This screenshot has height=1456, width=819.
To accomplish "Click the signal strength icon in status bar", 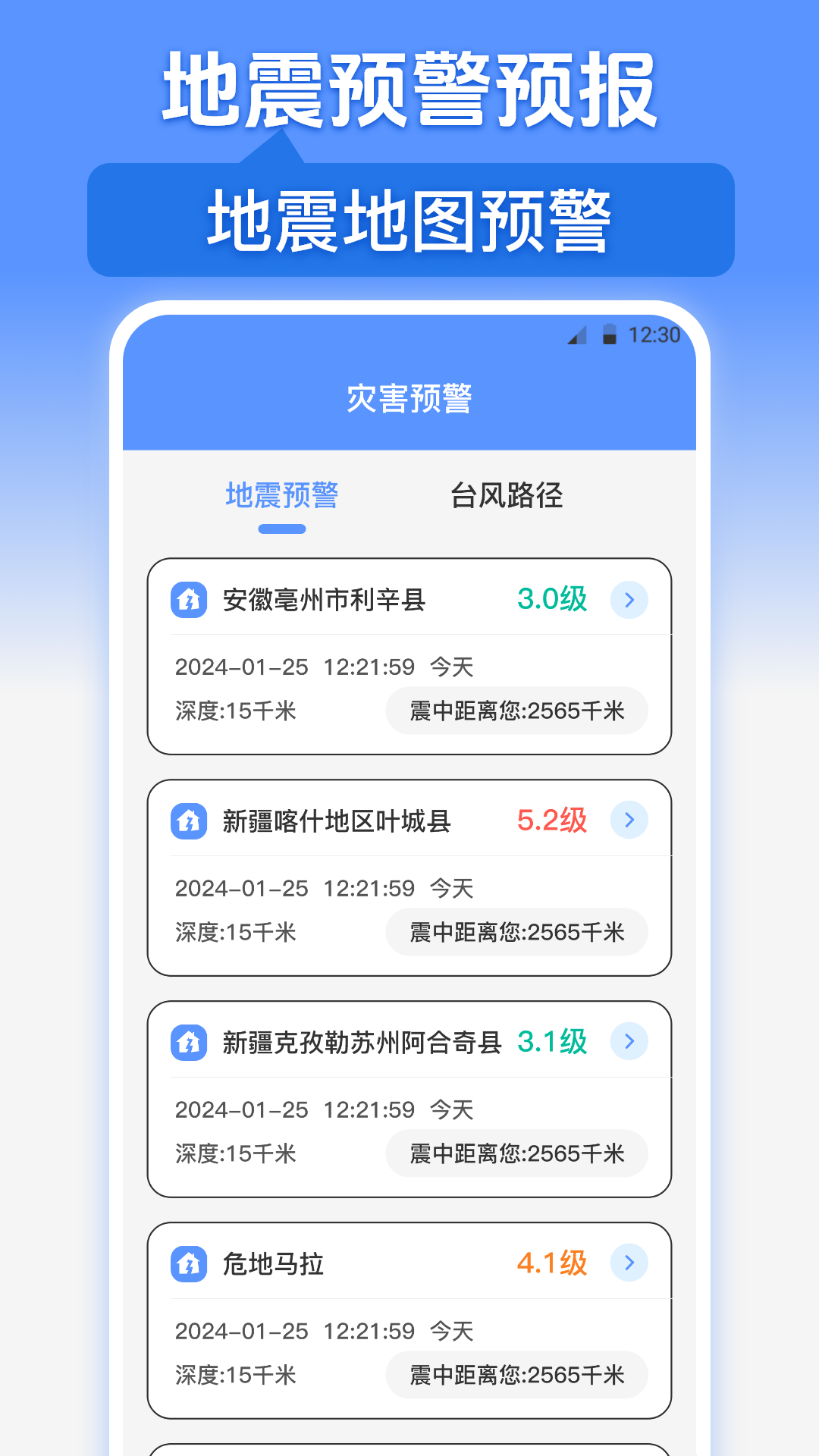I will click(577, 334).
